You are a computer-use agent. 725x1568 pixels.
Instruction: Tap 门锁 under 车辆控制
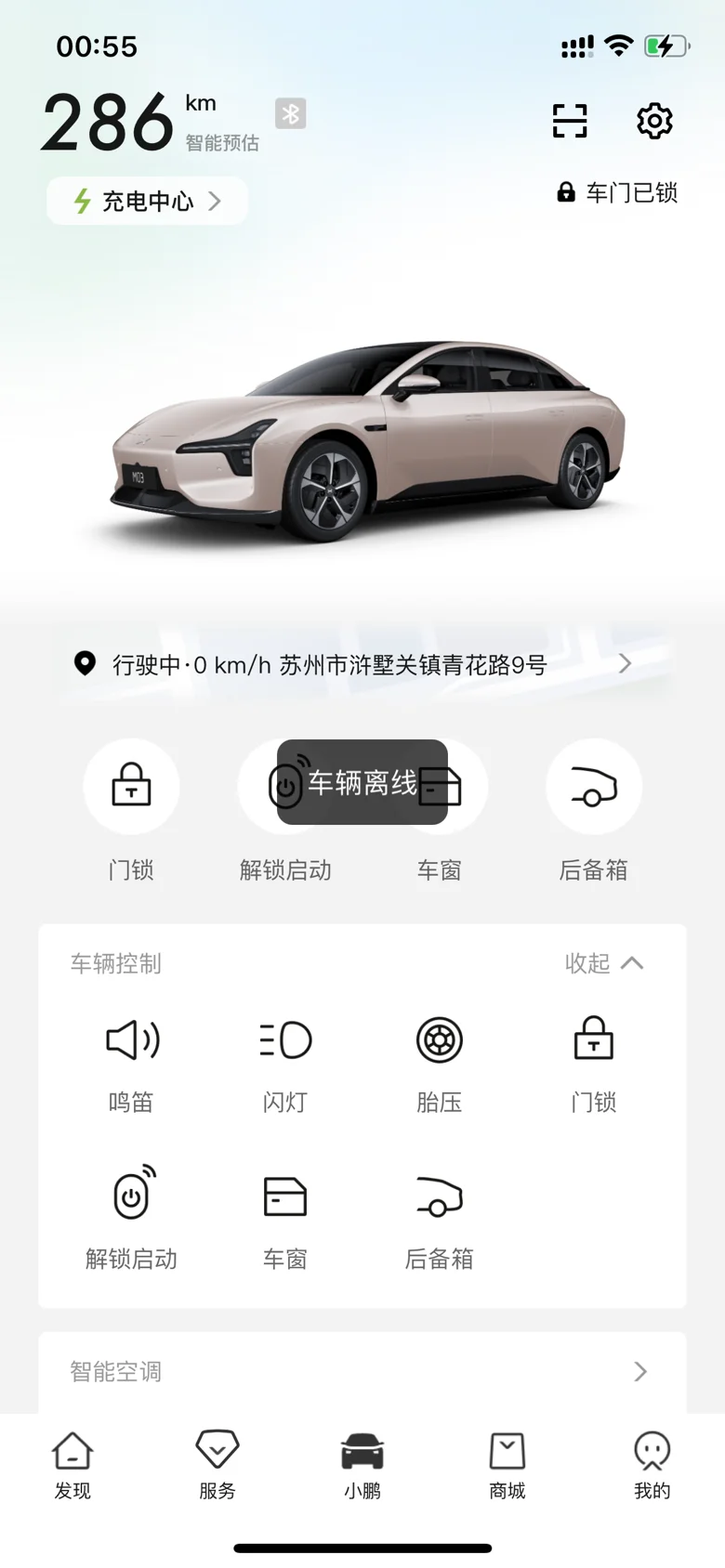594,1065
